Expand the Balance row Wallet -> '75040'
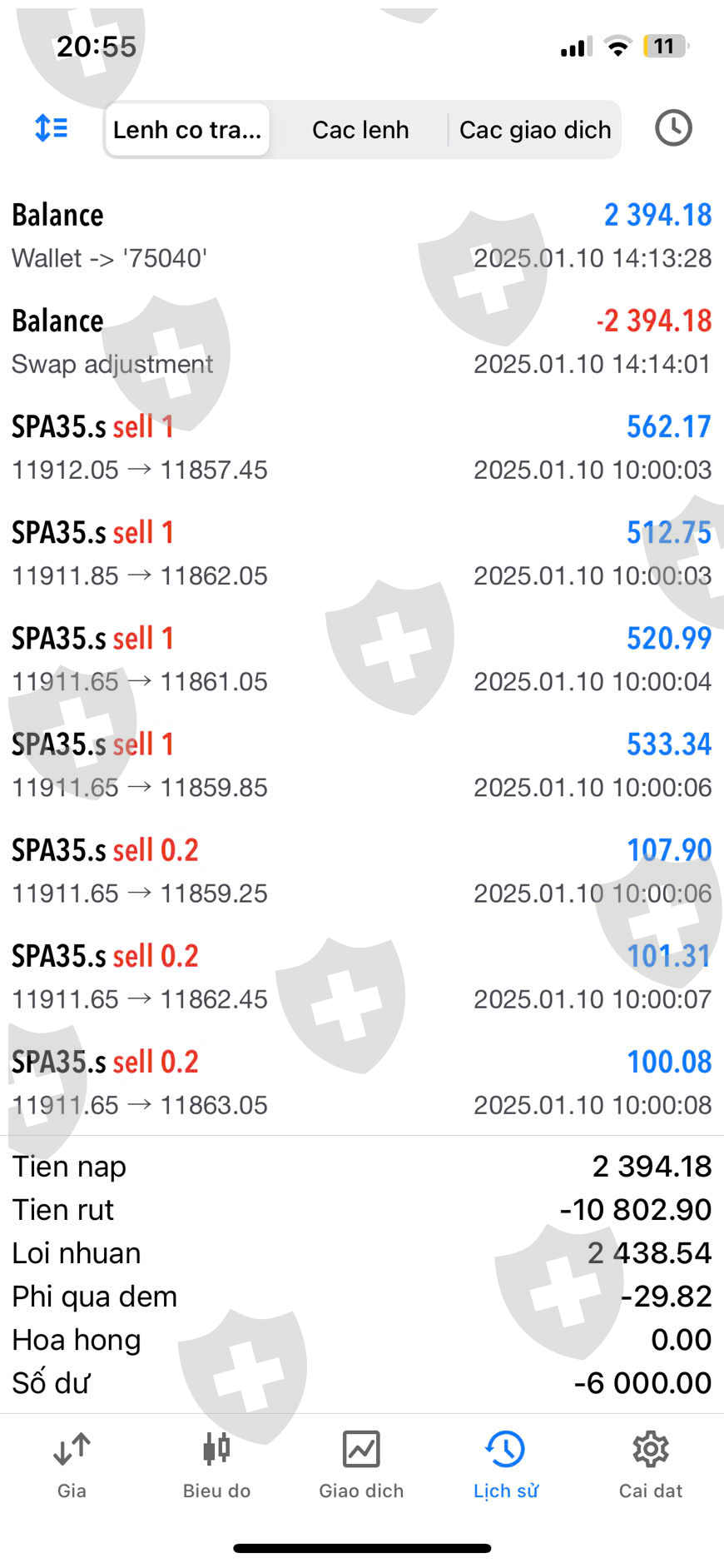Image resolution: width=724 pixels, height=1568 pixels. [361, 236]
